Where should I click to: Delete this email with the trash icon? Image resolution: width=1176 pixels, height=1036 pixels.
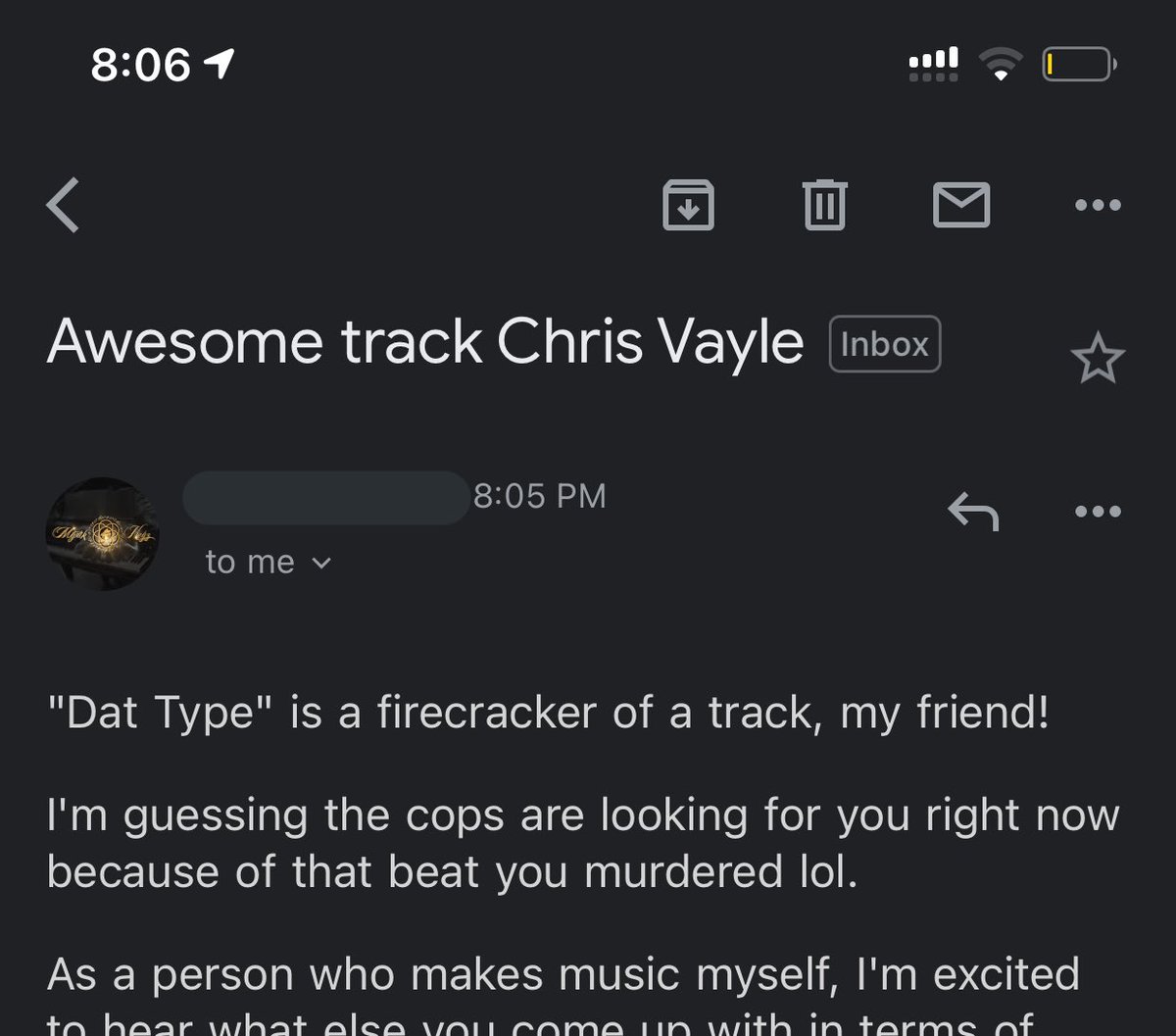click(x=824, y=205)
